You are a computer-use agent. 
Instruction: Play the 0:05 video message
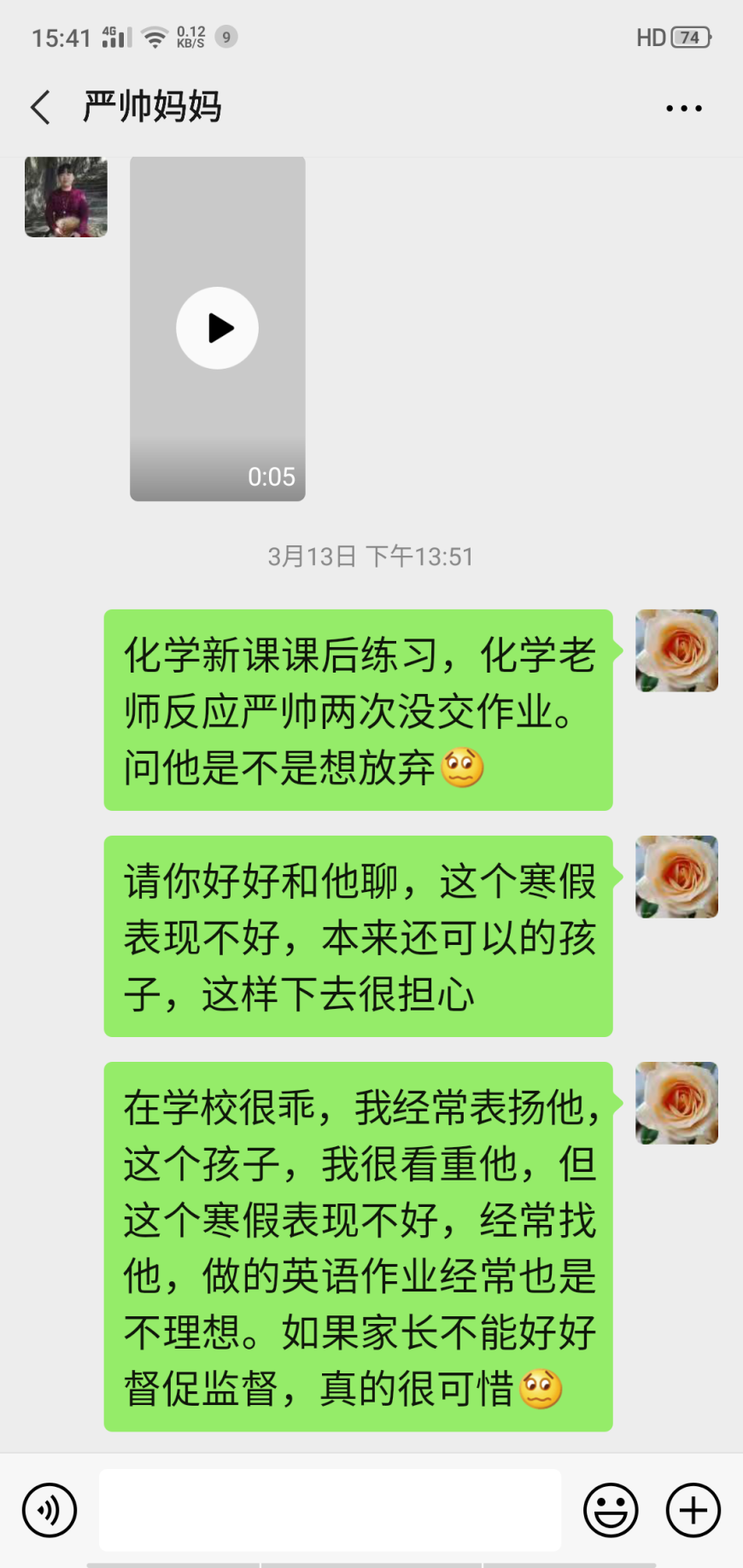point(217,329)
